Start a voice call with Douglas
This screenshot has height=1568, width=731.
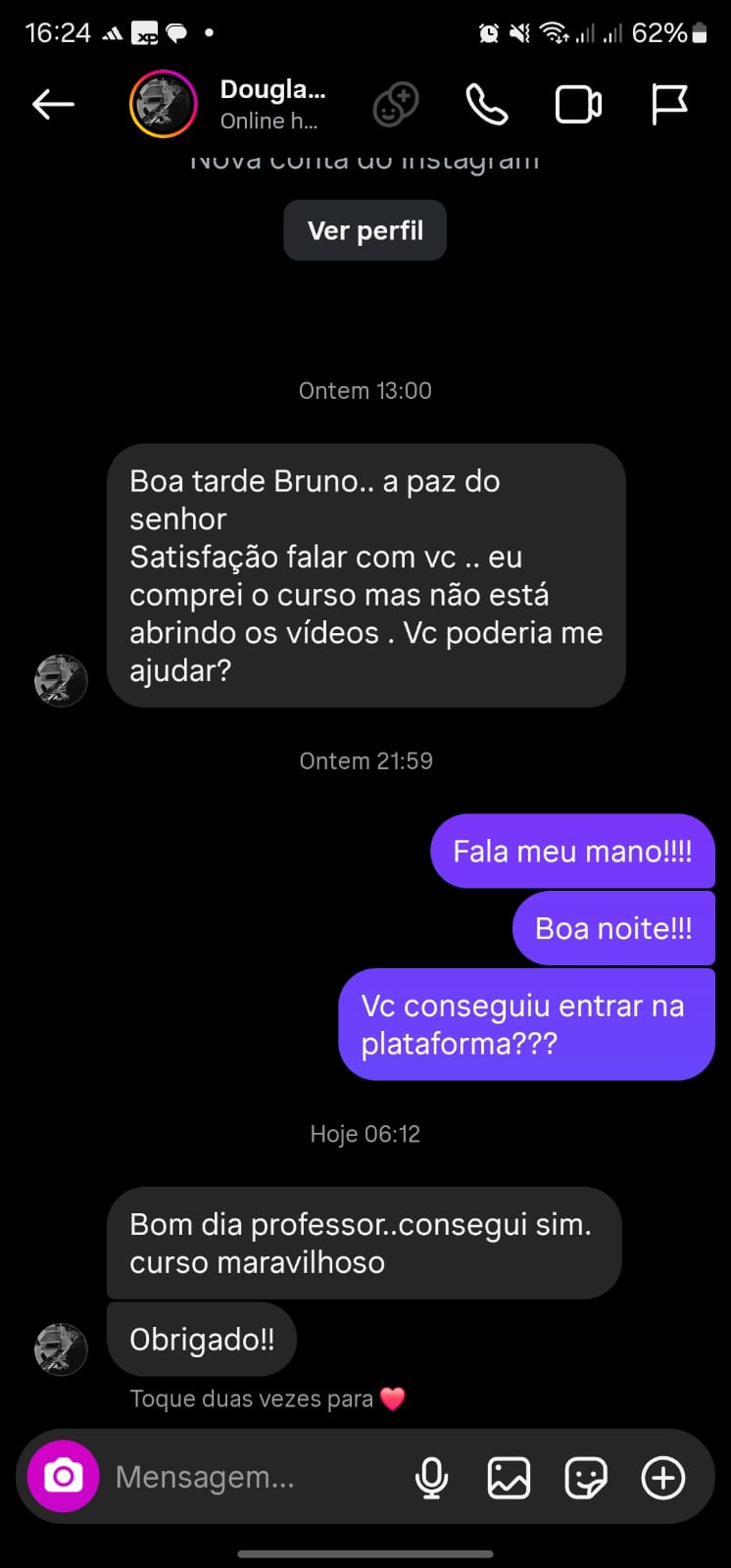pos(486,104)
